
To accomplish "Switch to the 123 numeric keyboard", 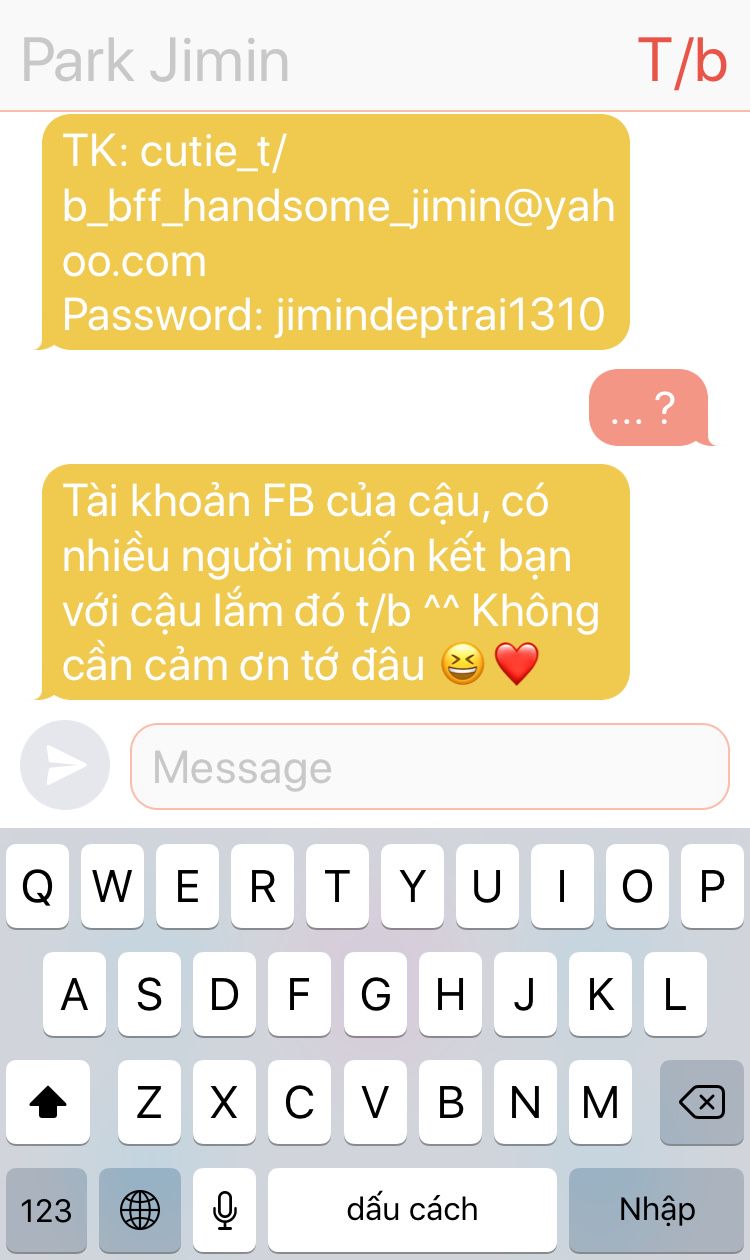I will pos(47,1210).
